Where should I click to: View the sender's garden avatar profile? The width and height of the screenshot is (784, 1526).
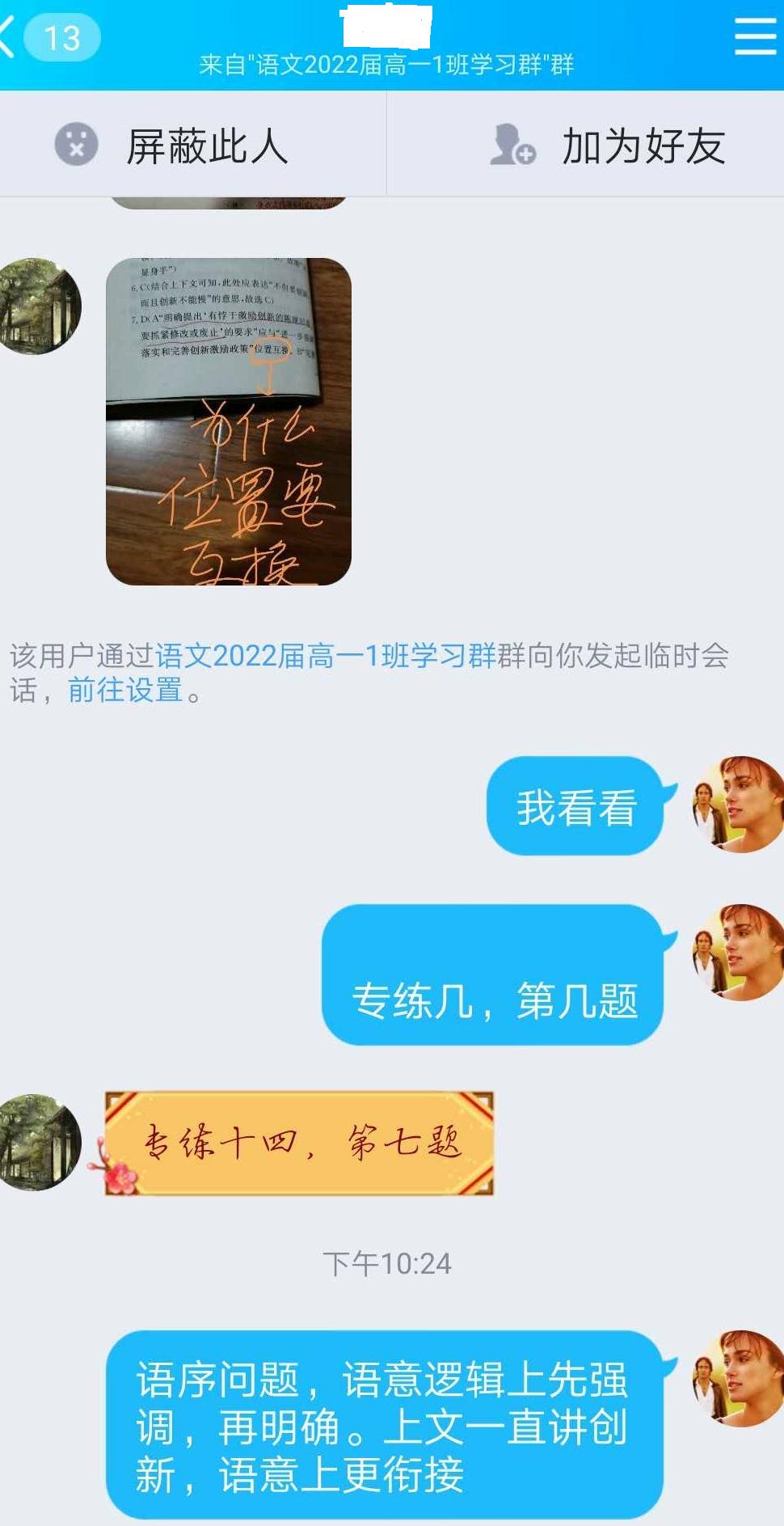click(37, 306)
